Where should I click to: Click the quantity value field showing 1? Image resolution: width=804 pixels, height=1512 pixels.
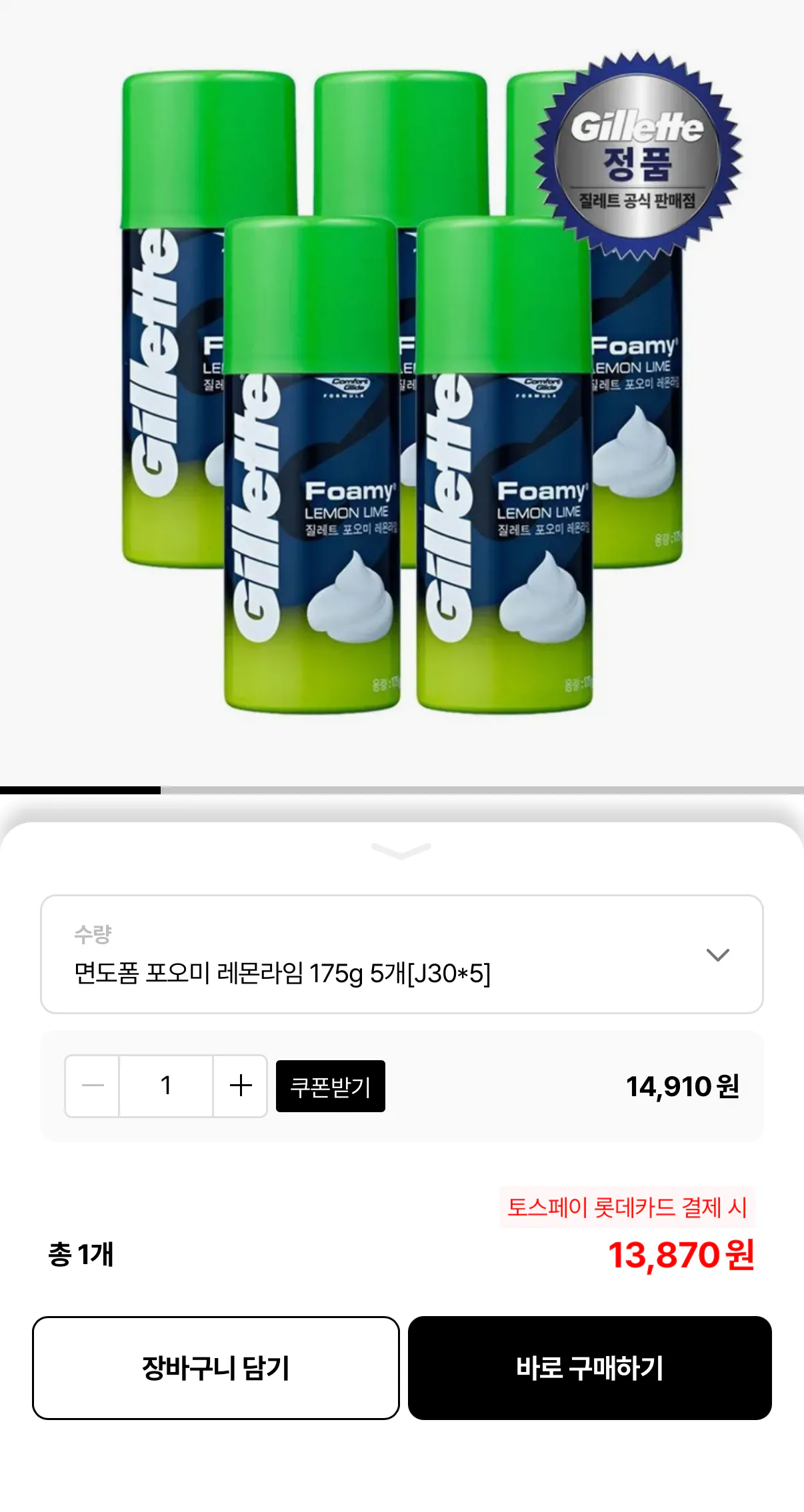167,1086
